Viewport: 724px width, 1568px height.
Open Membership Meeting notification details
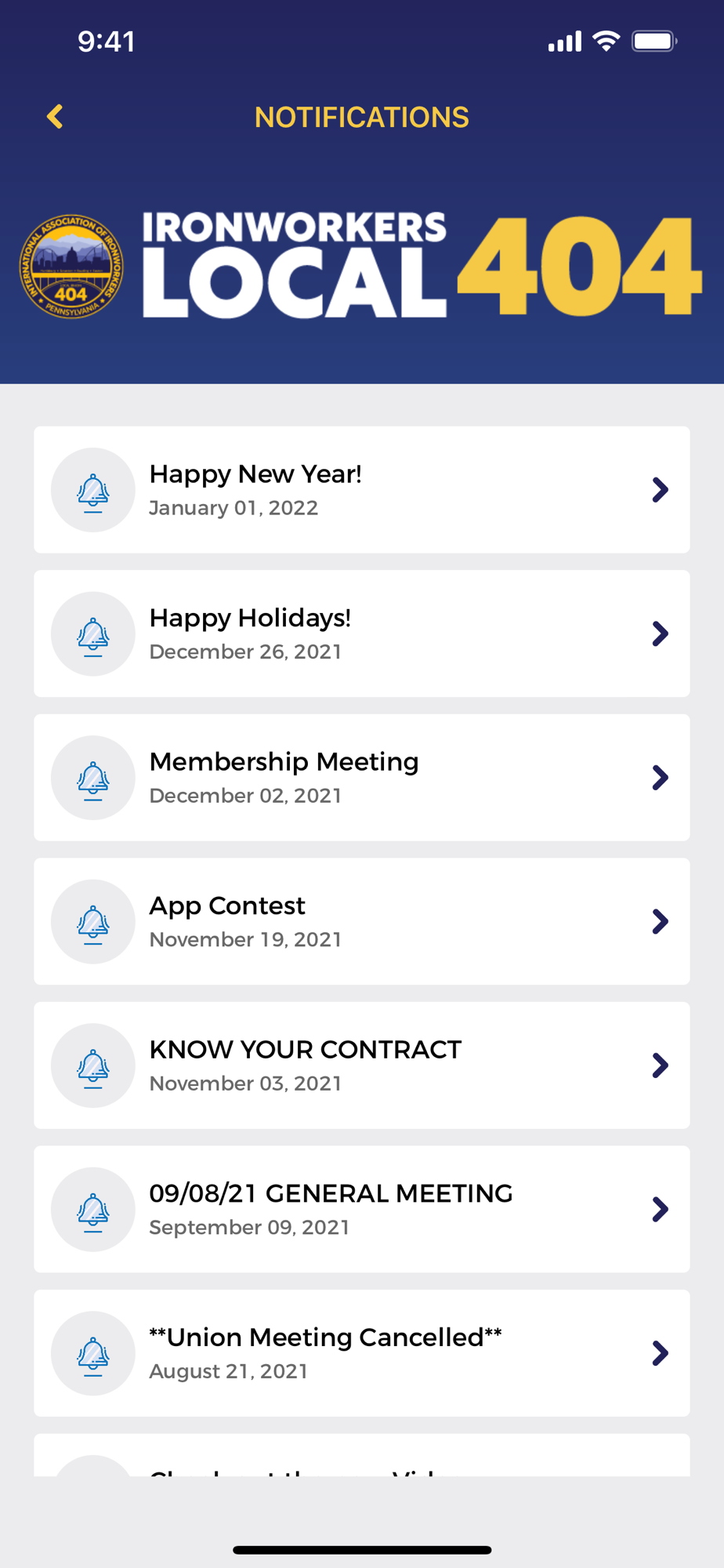tap(361, 778)
